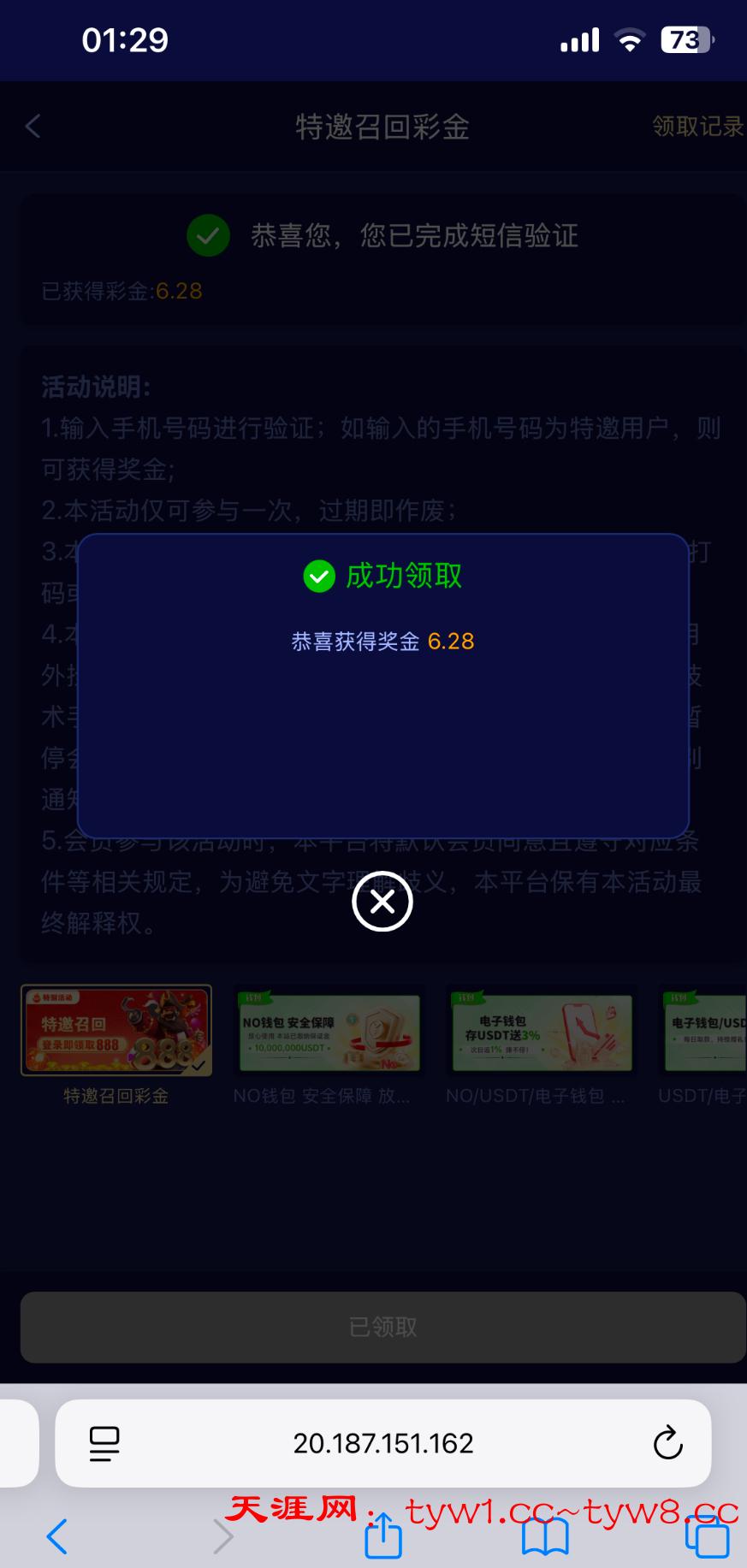Open the Safari page settings menu
This screenshot has height=1568, width=747.
tap(104, 1443)
